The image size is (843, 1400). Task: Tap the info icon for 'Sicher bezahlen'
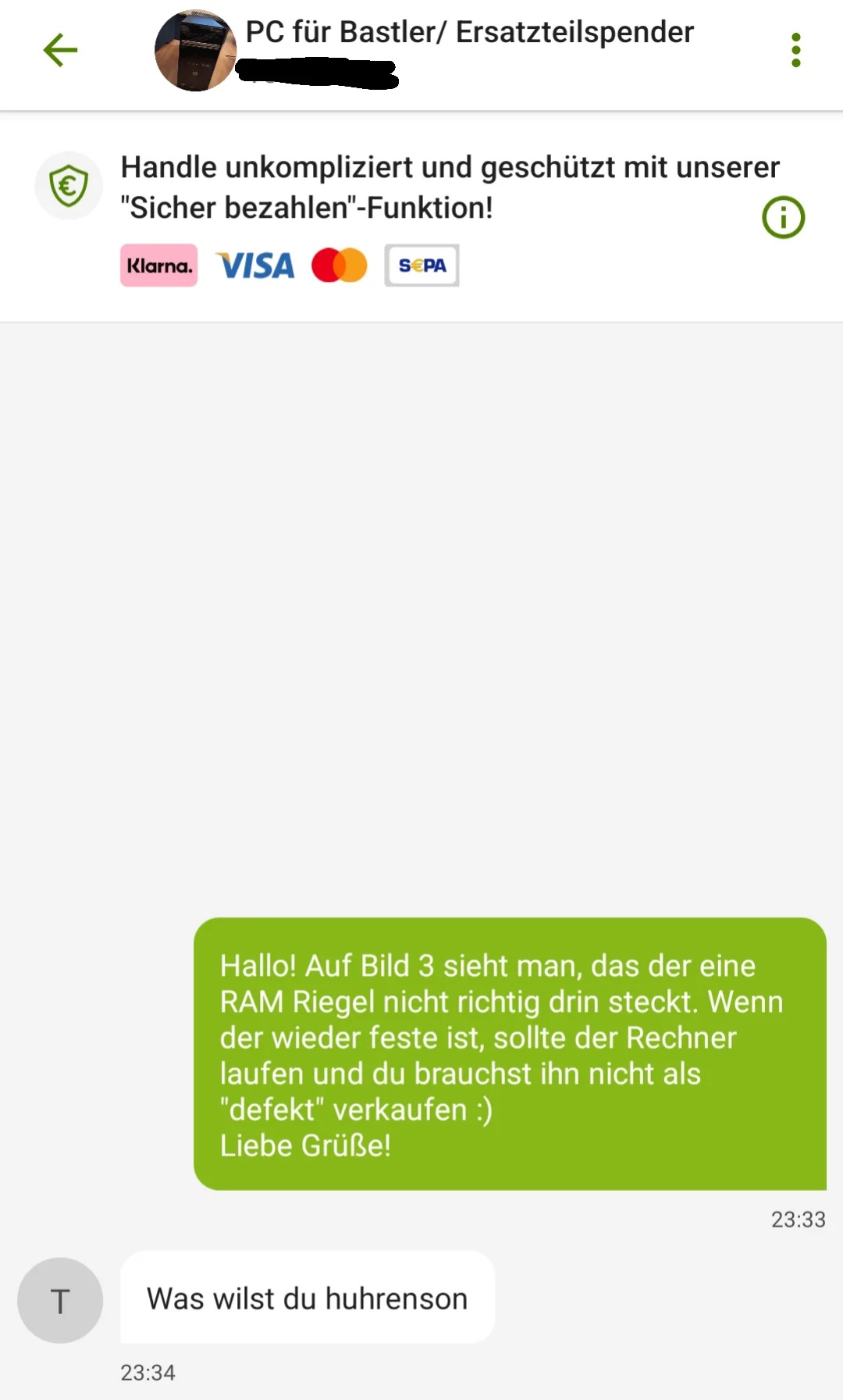pos(783,217)
